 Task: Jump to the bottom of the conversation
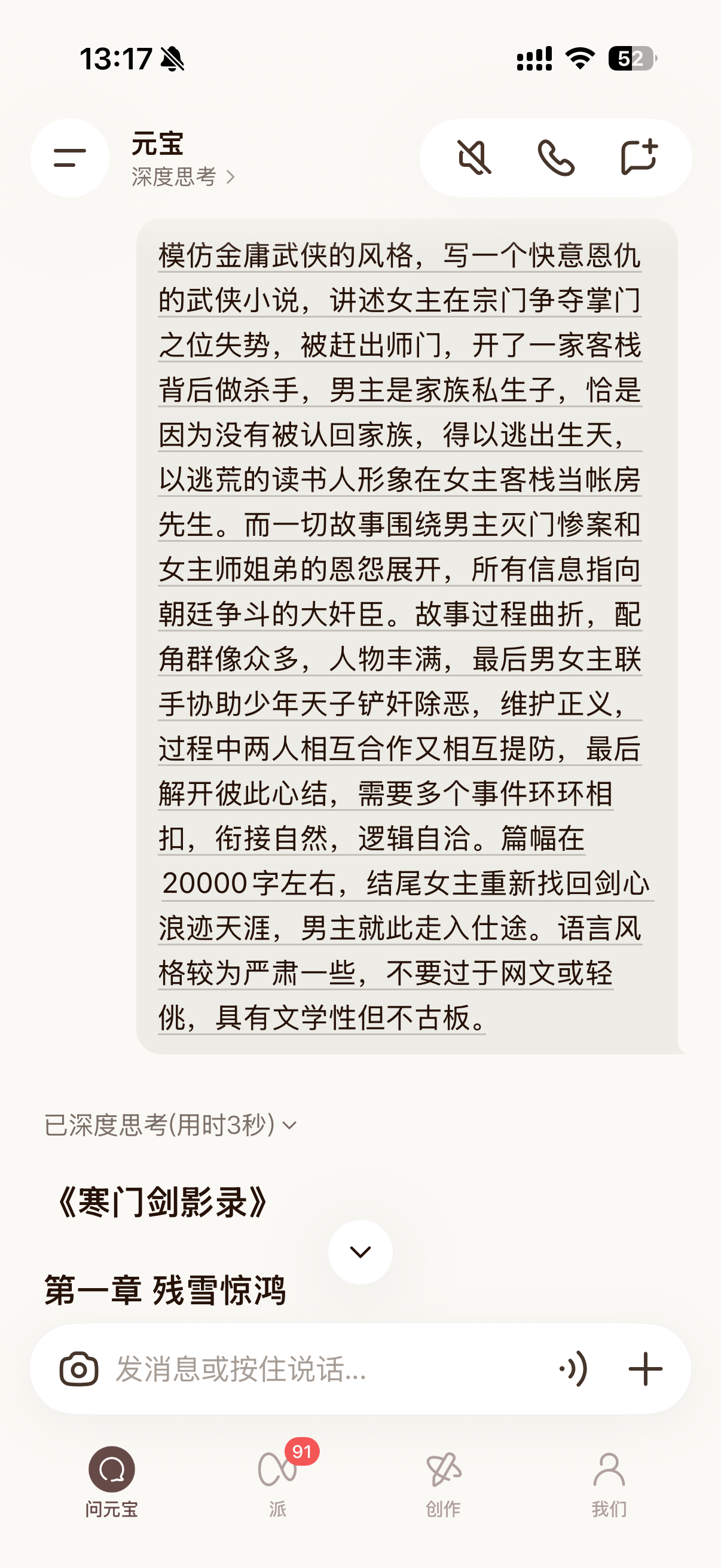click(x=360, y=1252)
